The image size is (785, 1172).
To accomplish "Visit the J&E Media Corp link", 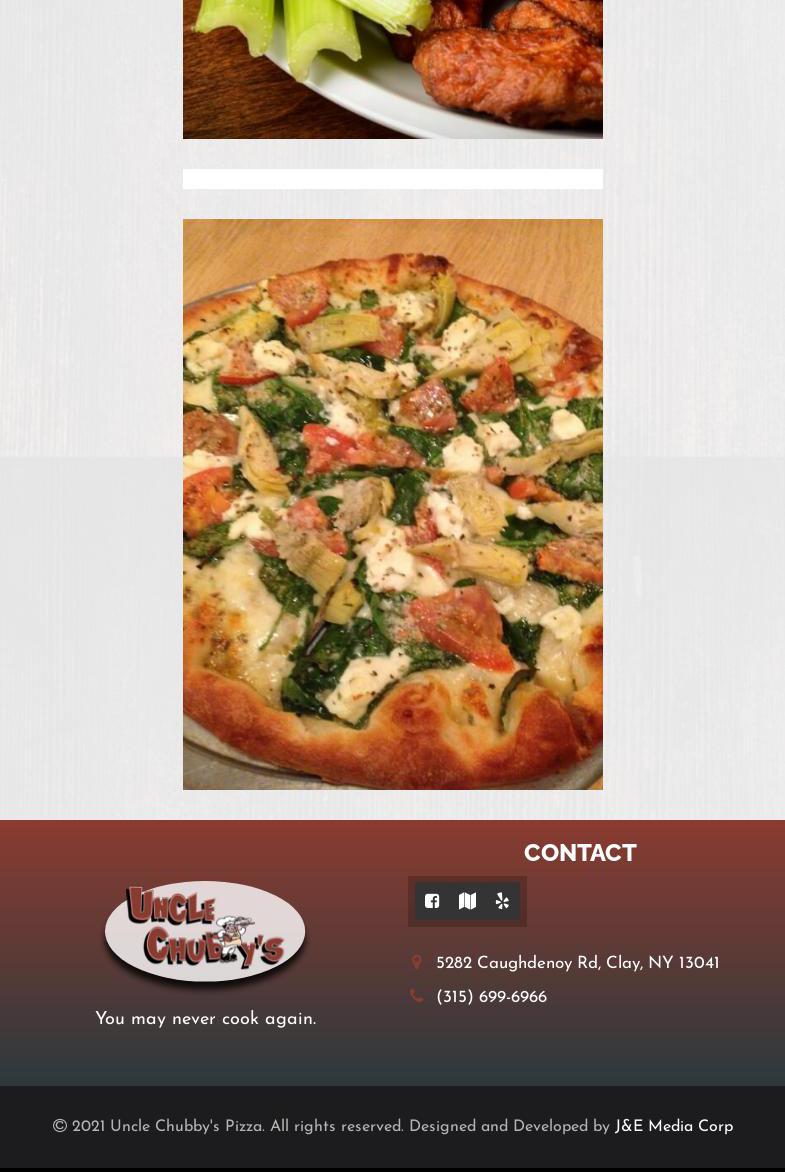I will point(673,1126).
